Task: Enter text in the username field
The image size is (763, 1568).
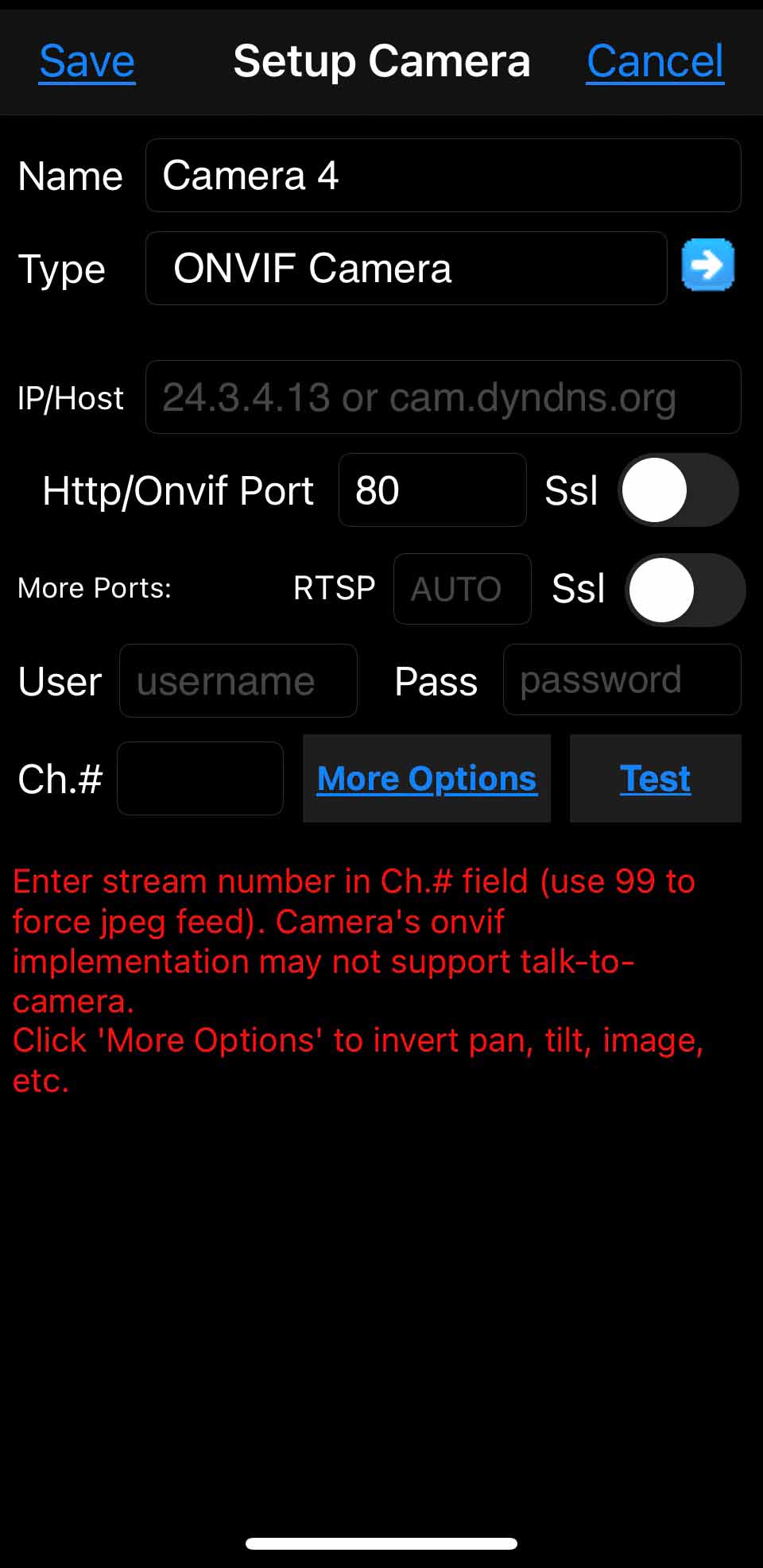Action: (x=238, y=681)
